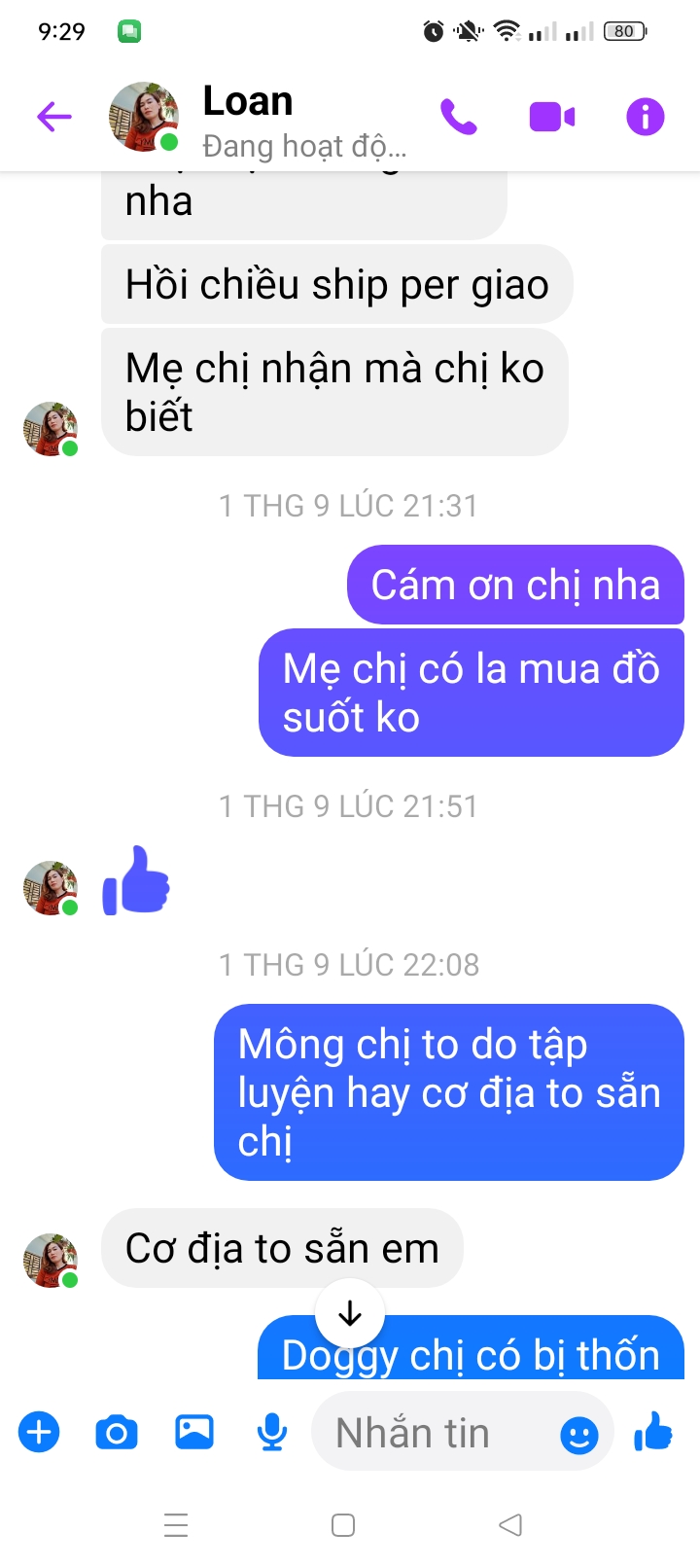
Task: Start a video call with Loan
Action: click(x=551, y=118)
